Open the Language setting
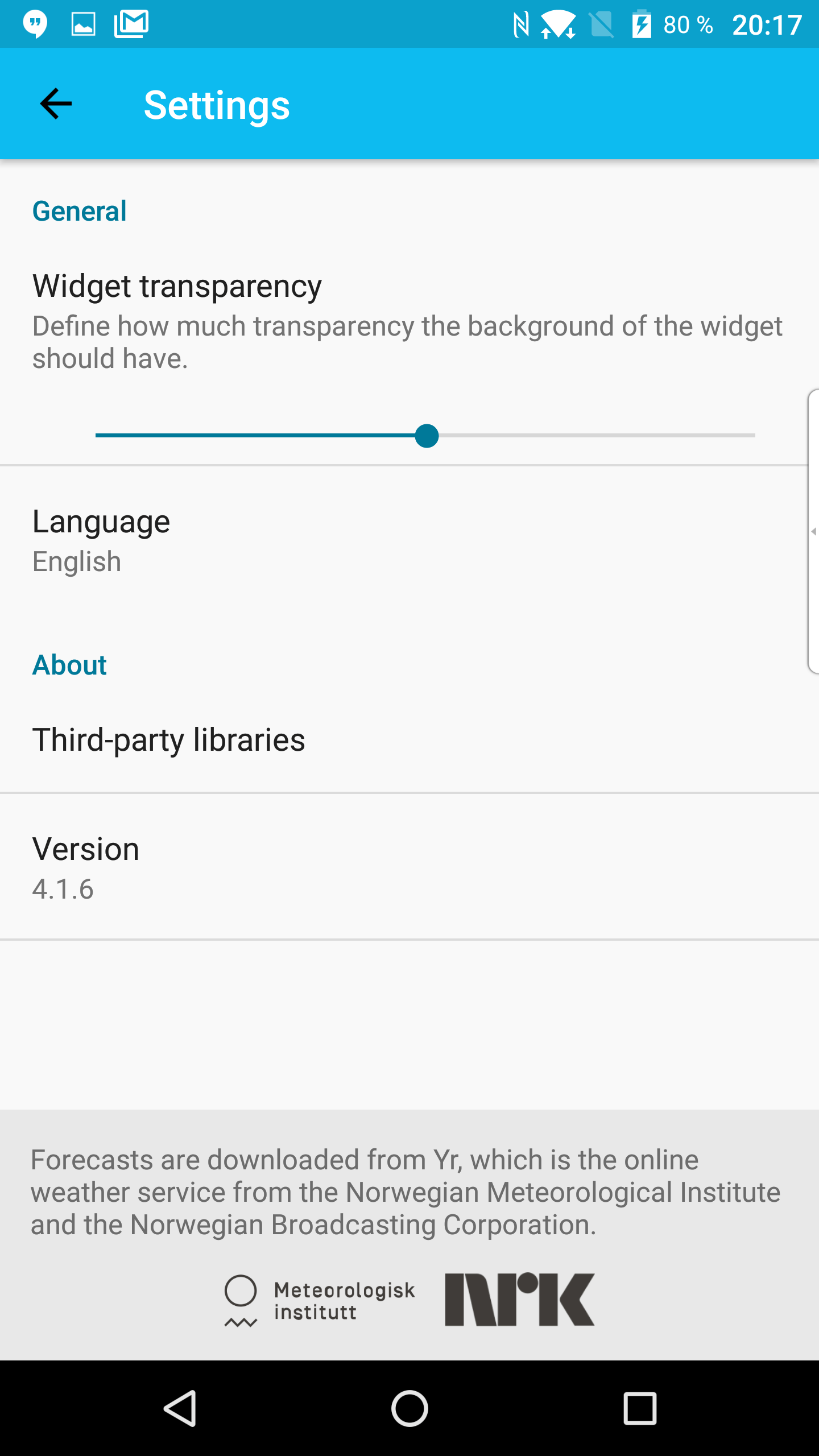819x1456 pixels. 409,540
